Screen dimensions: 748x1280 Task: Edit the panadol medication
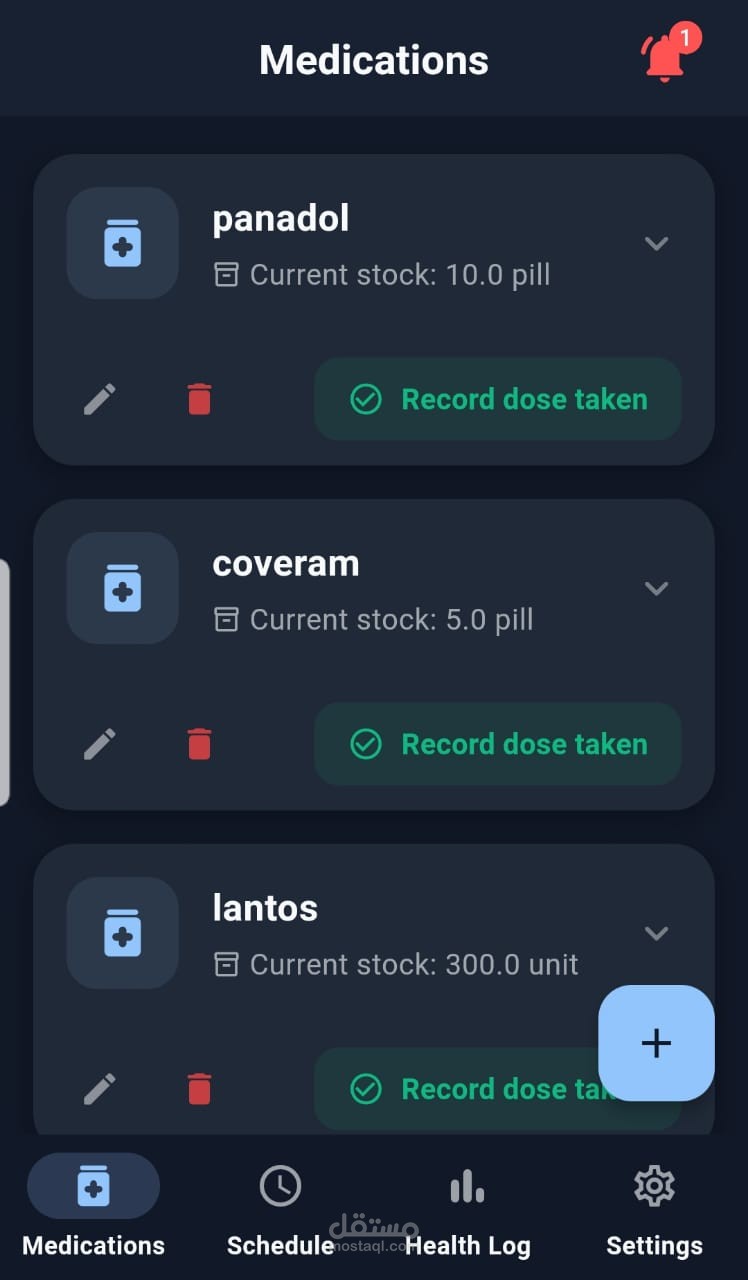coord(99,399)
